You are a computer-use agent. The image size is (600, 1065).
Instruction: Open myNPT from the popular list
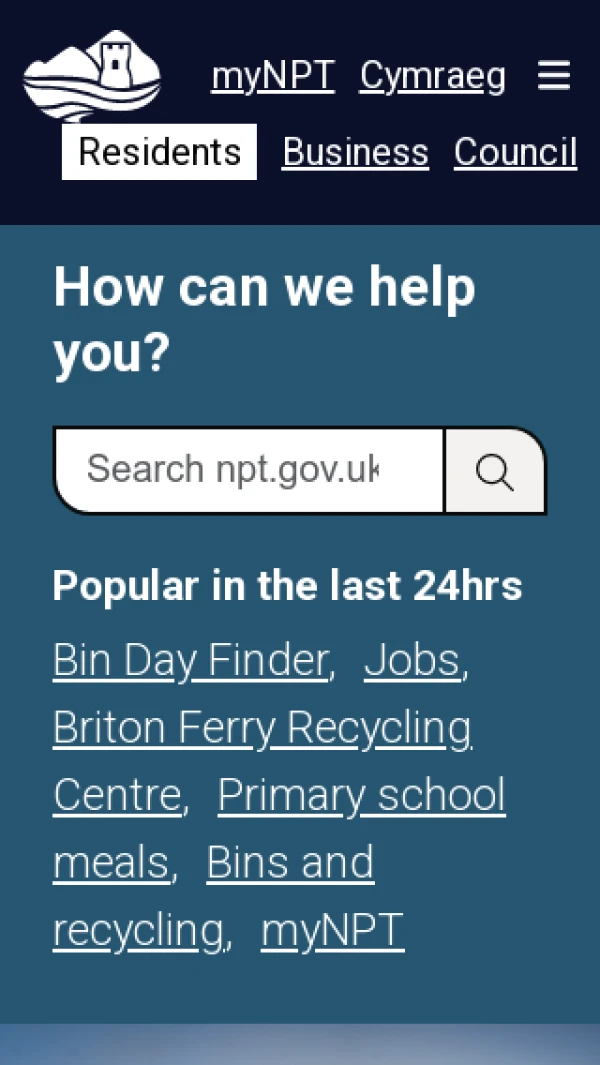coord(332,931)
